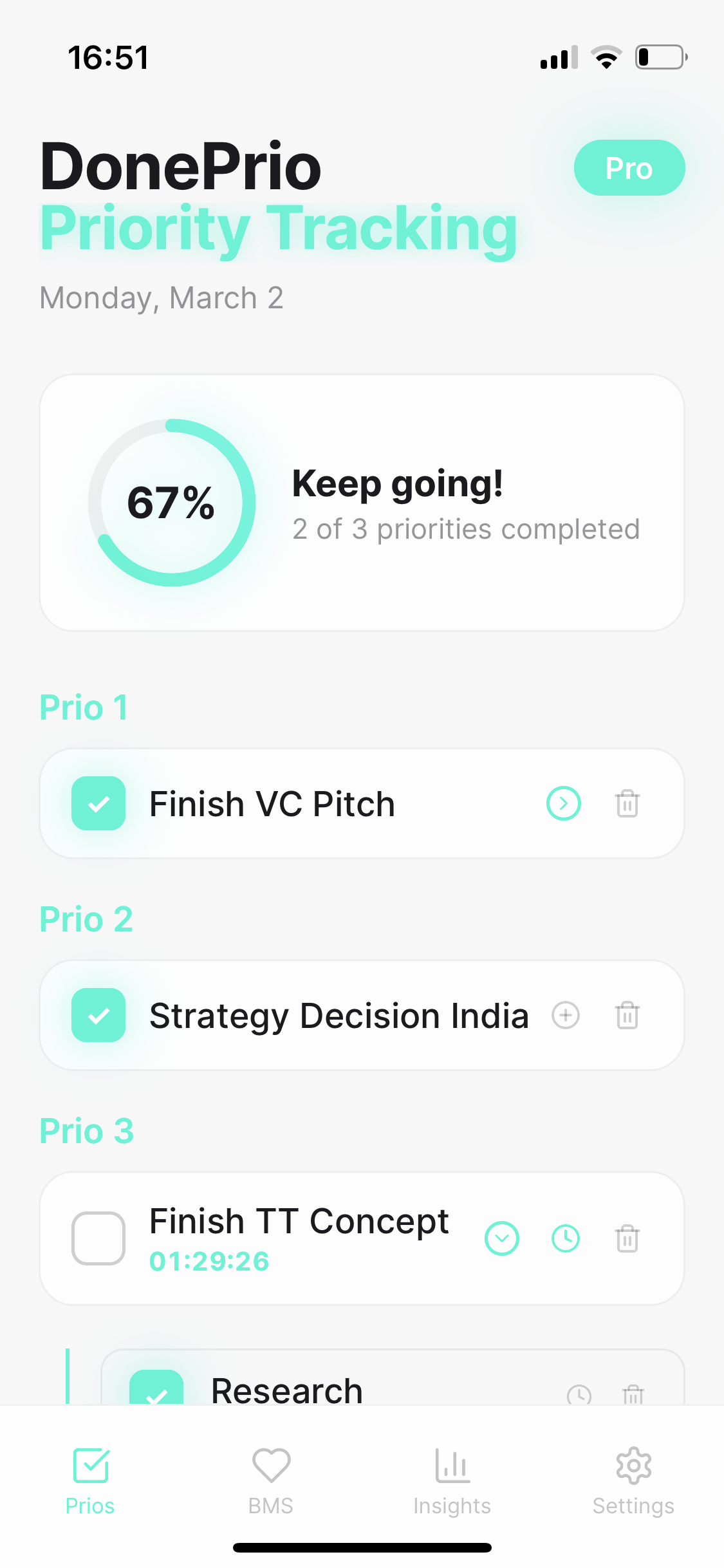Screen dimensions: 724x1568
Task: Remove the Finish TT Concept task
Action: click(627, 1238)
